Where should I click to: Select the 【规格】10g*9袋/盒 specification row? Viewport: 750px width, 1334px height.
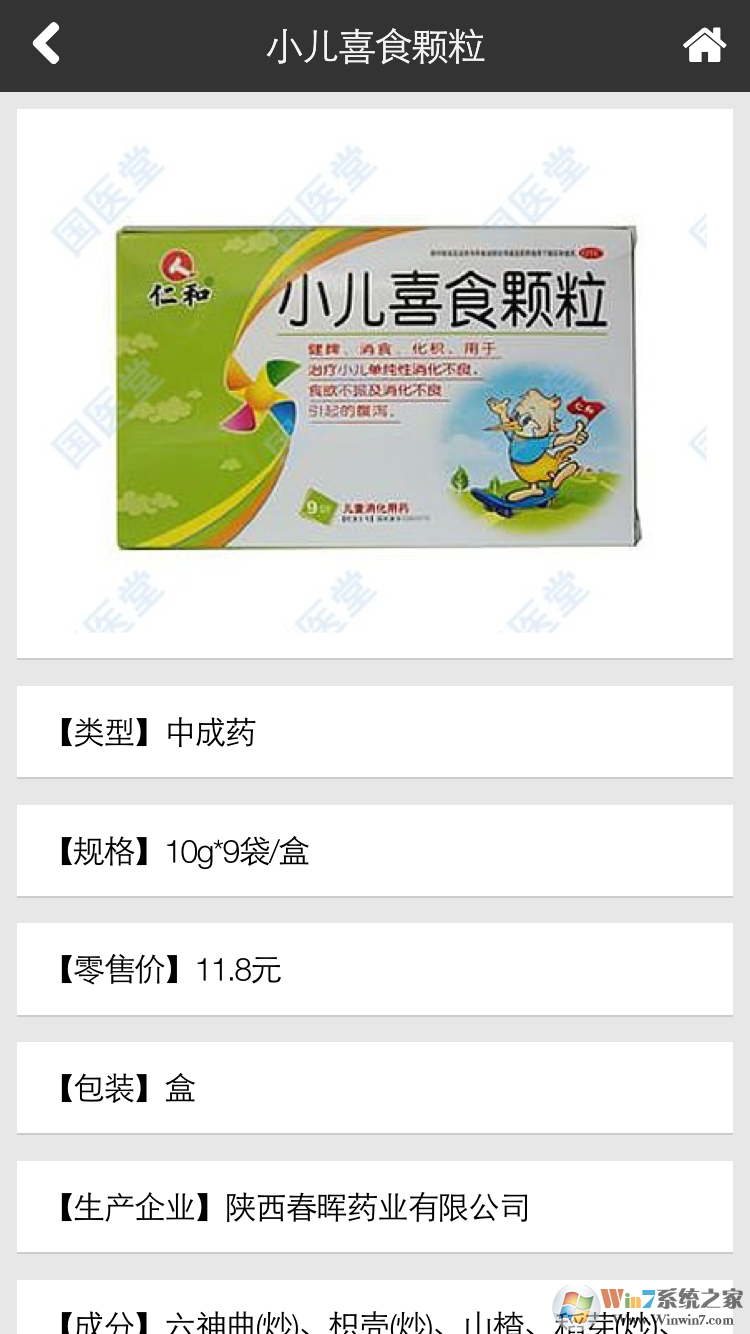pos(375,850)
